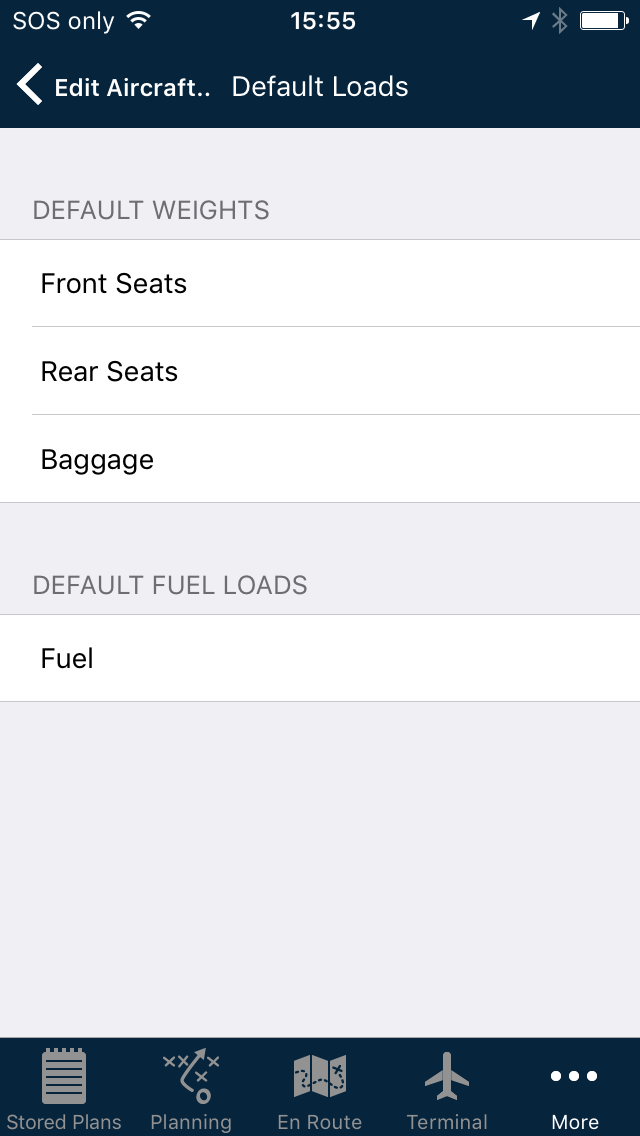Switch to the Stored Plans tab
640x1136 pixels.
click(x=64, y=1088)
